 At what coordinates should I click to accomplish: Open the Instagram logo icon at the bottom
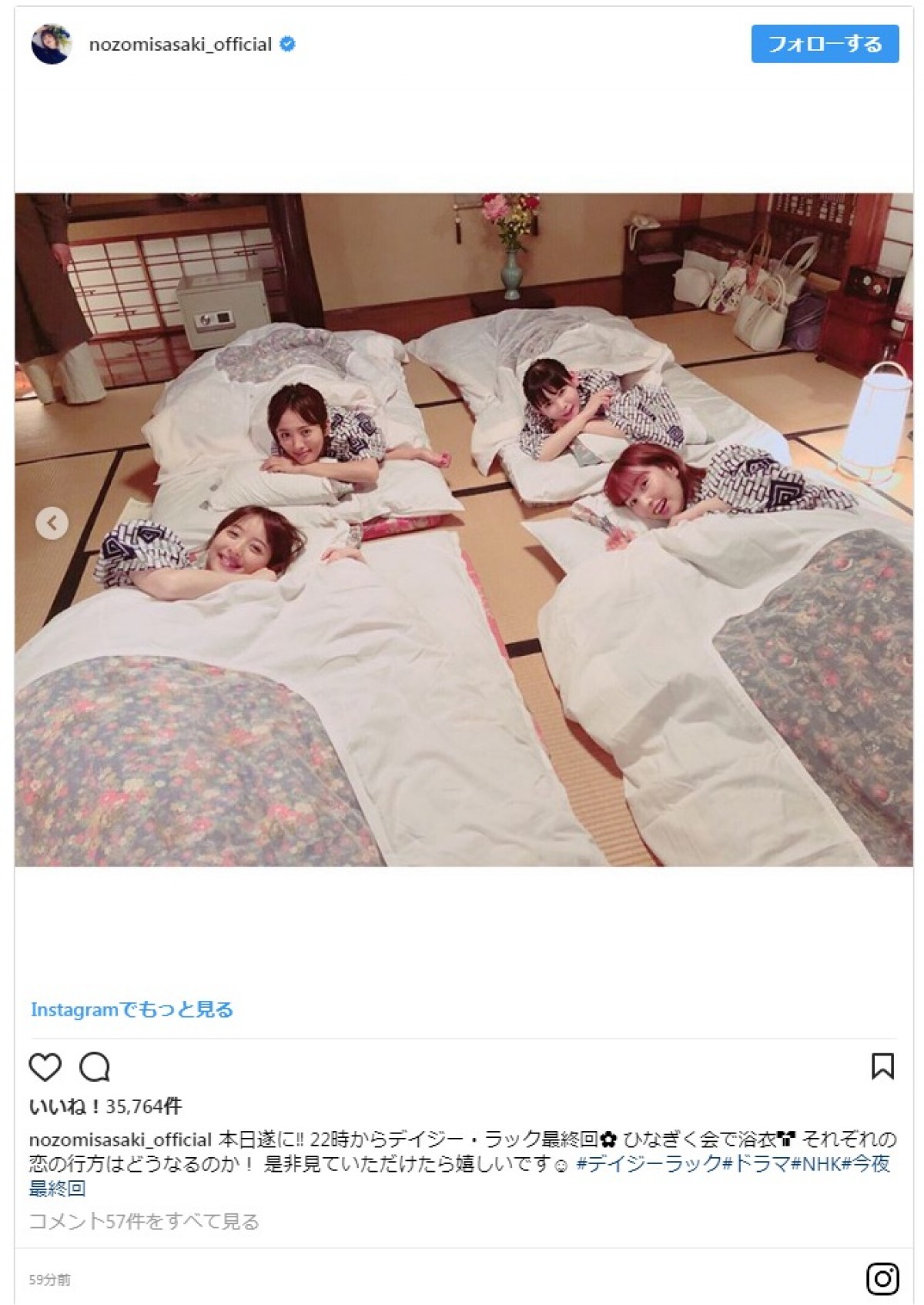(x=882, y=1279)
